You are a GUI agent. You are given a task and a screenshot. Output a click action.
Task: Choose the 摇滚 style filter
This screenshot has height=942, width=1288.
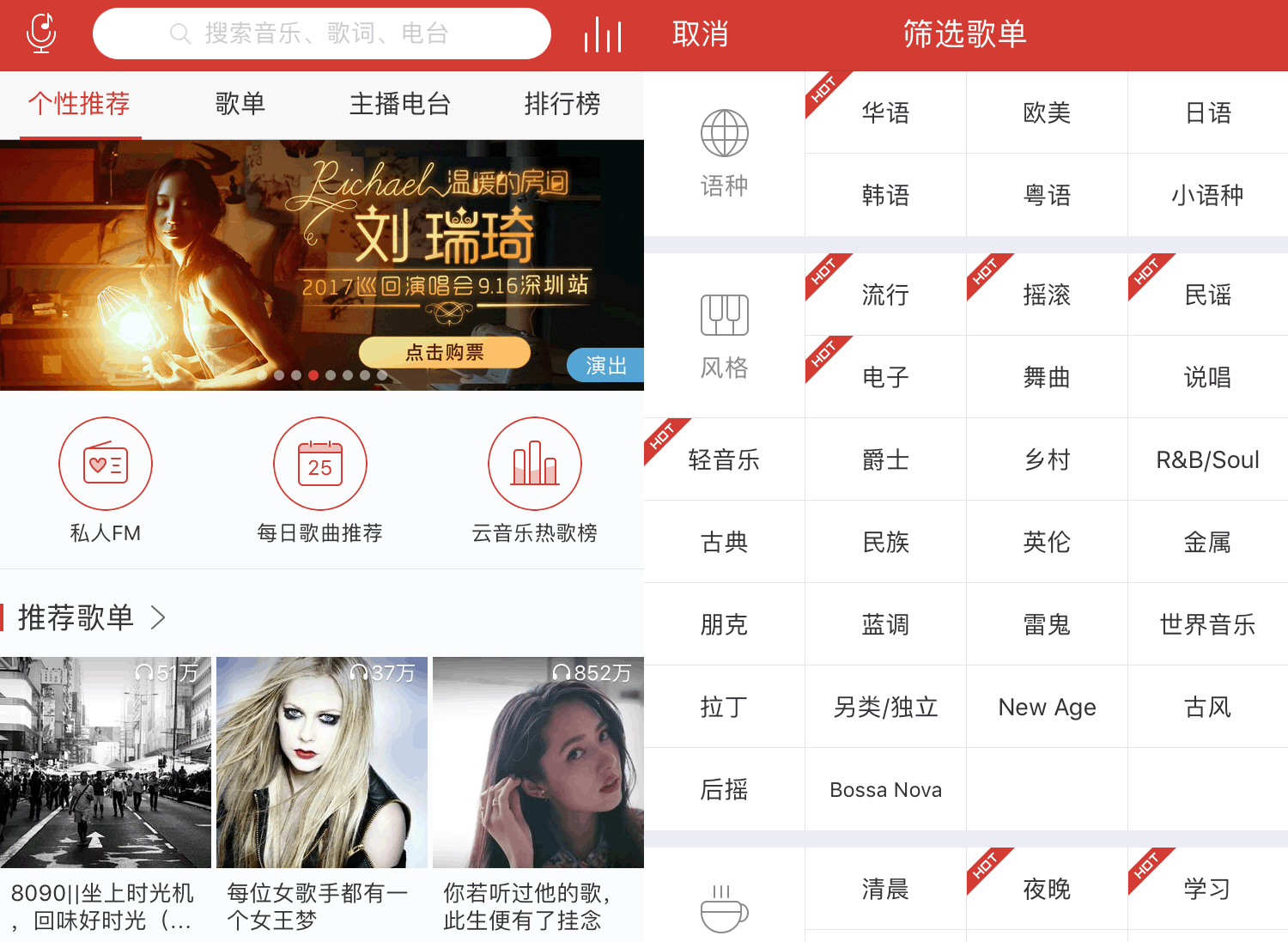click(x=1047, y=295)
